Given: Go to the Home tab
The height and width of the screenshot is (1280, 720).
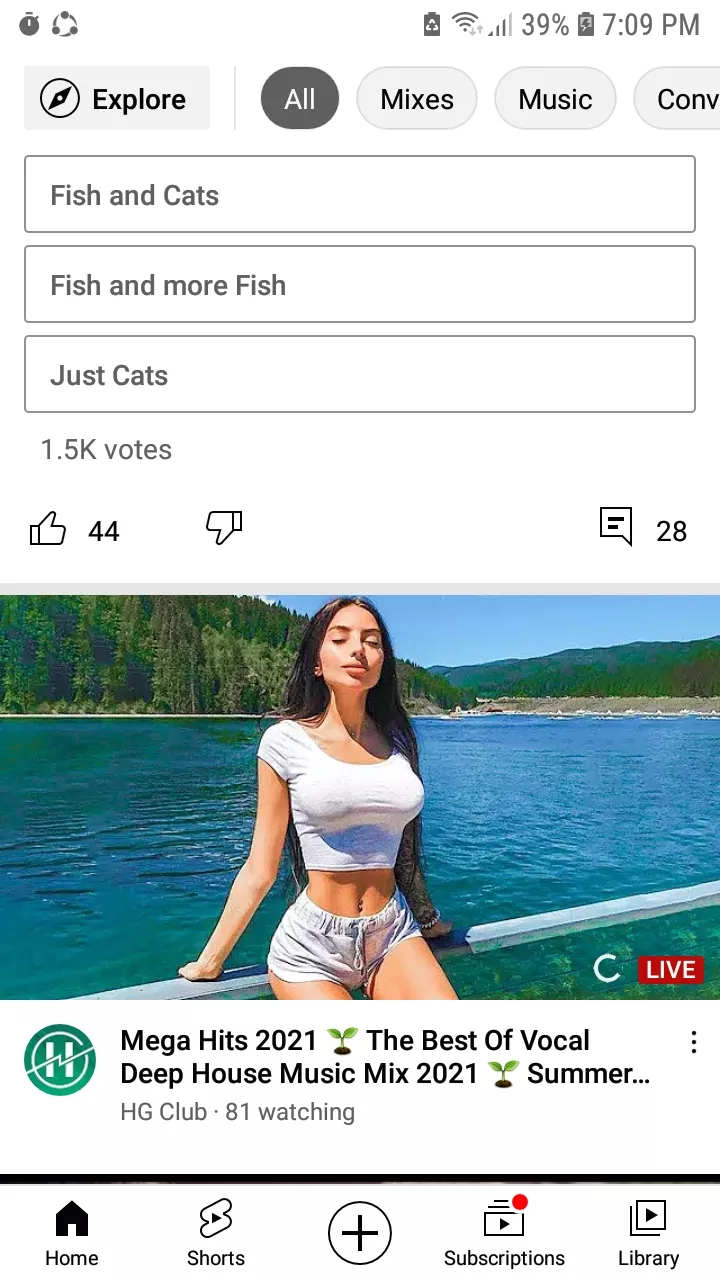Looking at the screenshot, I should coord(72,1234).
